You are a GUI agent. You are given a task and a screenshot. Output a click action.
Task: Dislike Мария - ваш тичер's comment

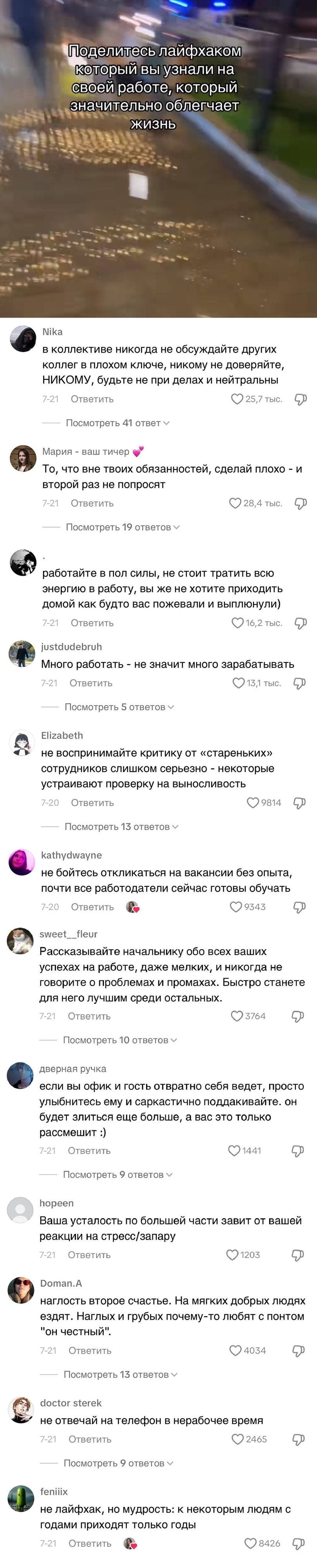coord(301,504)
